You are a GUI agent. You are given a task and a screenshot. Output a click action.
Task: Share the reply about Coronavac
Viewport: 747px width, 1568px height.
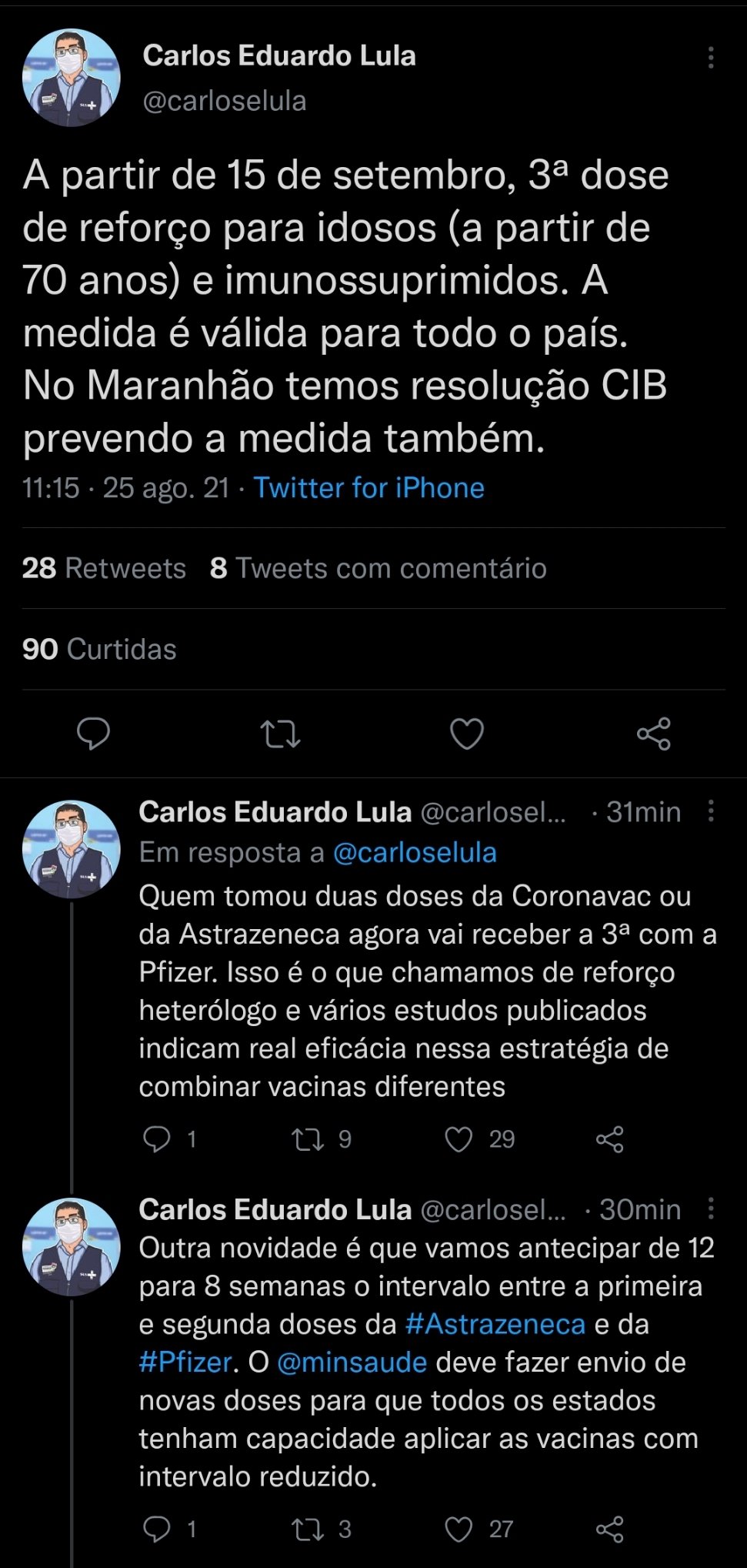pos(609,1139)
